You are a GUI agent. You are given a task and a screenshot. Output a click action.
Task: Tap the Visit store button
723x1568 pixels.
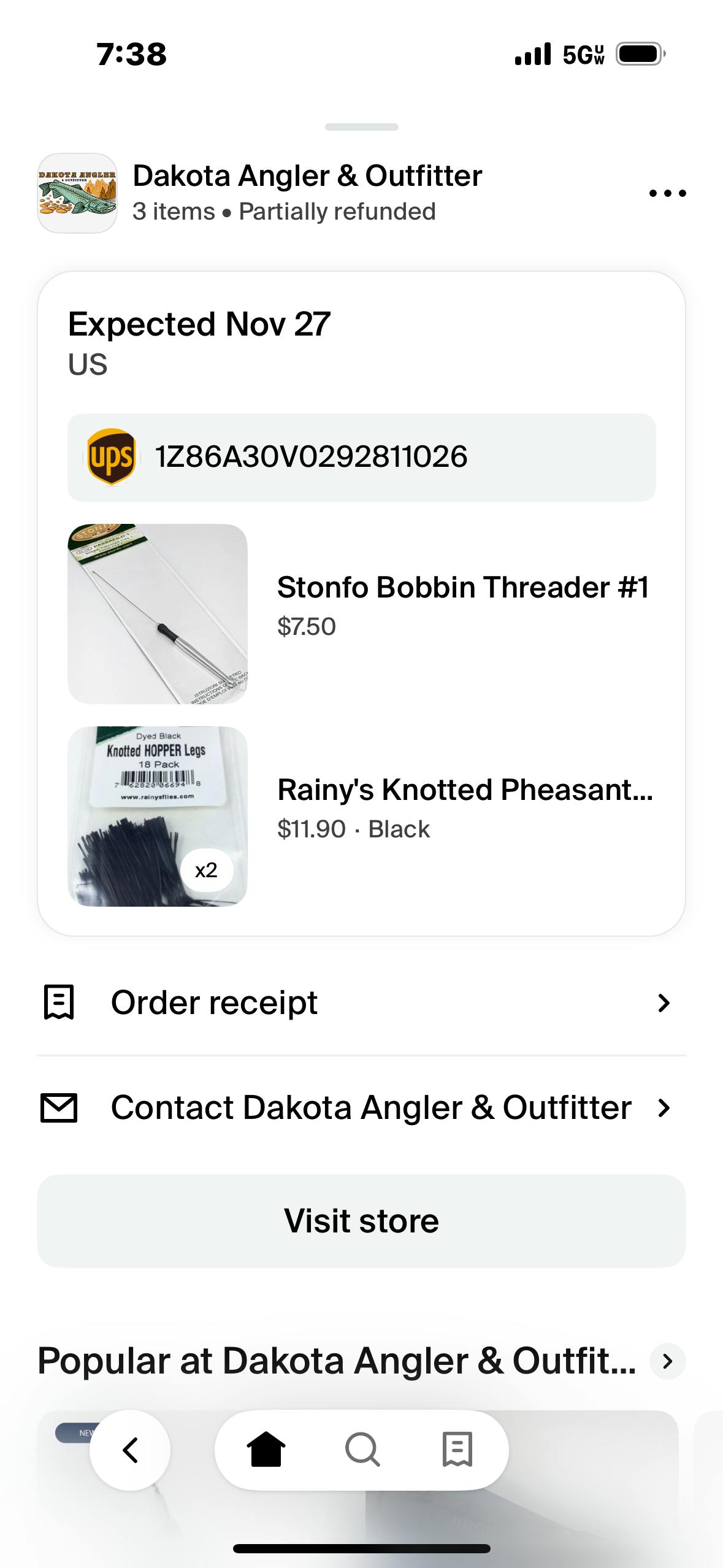click(x=361, y=1221)
